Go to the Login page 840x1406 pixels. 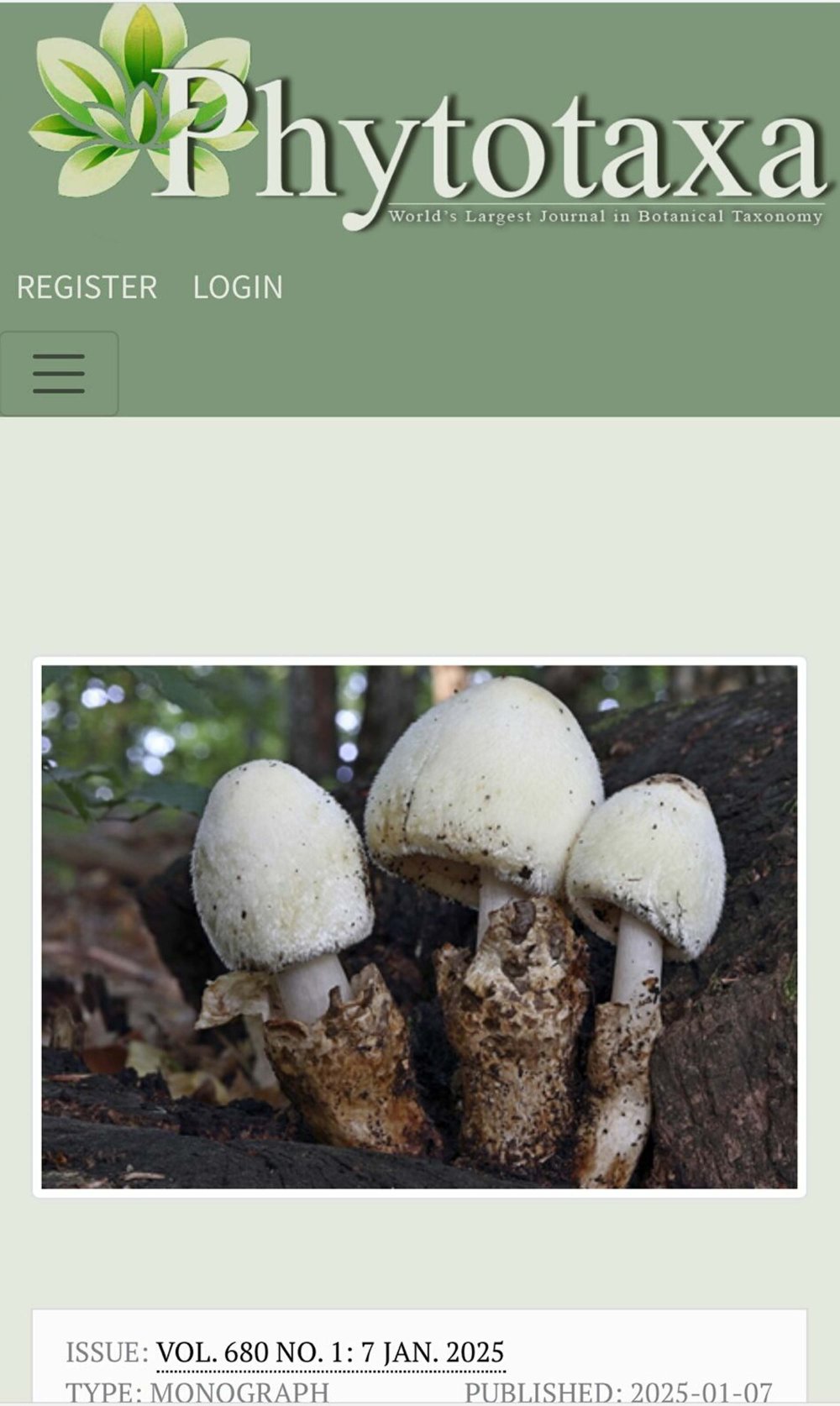point(238,287)
